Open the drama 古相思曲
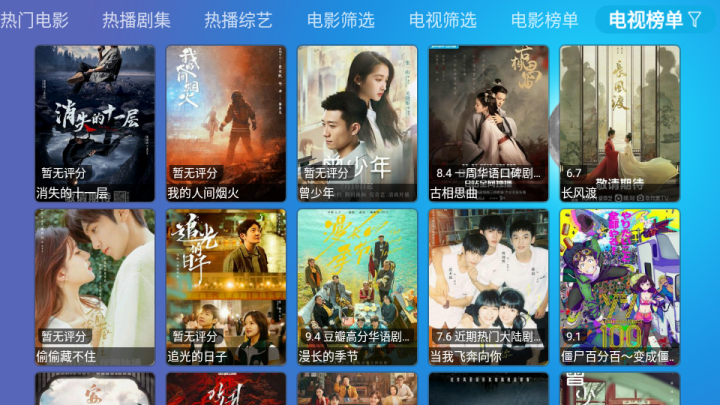Screen dimensions: 720x405 489,122
